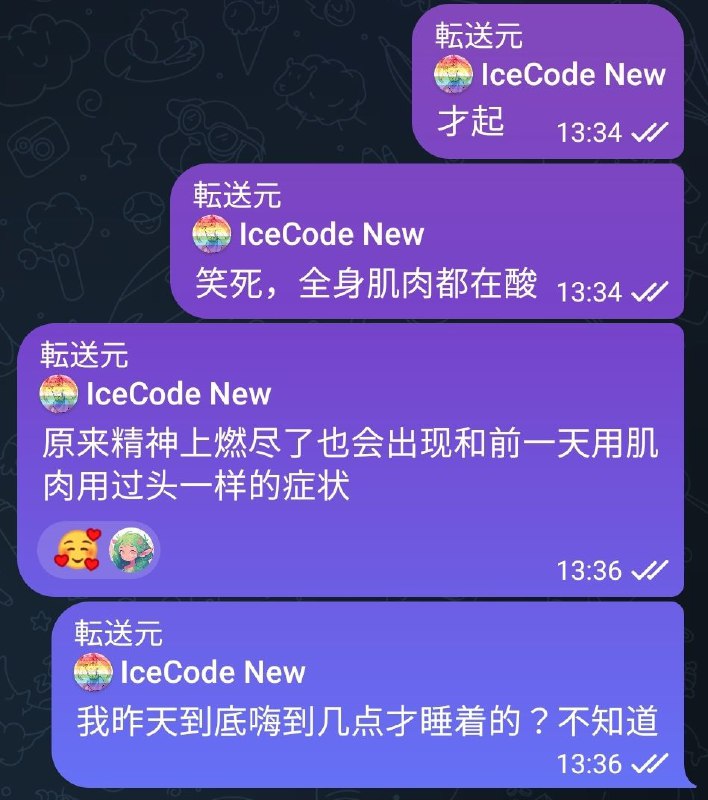Select the '笑死，全身肌肉都在酸' message bubble
Image resolution: width=708 pixels, height=800 pixels.
click(366, 284)
